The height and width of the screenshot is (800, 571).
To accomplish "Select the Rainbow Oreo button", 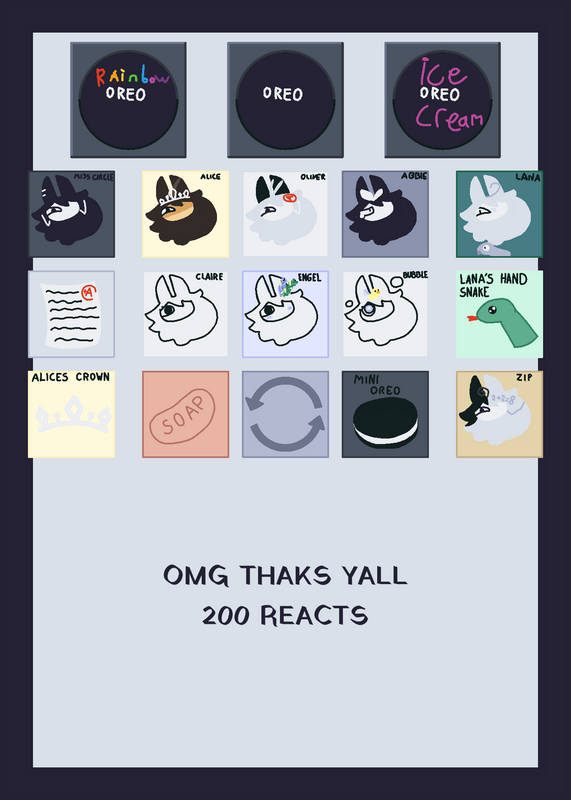I will click(128, 100).
